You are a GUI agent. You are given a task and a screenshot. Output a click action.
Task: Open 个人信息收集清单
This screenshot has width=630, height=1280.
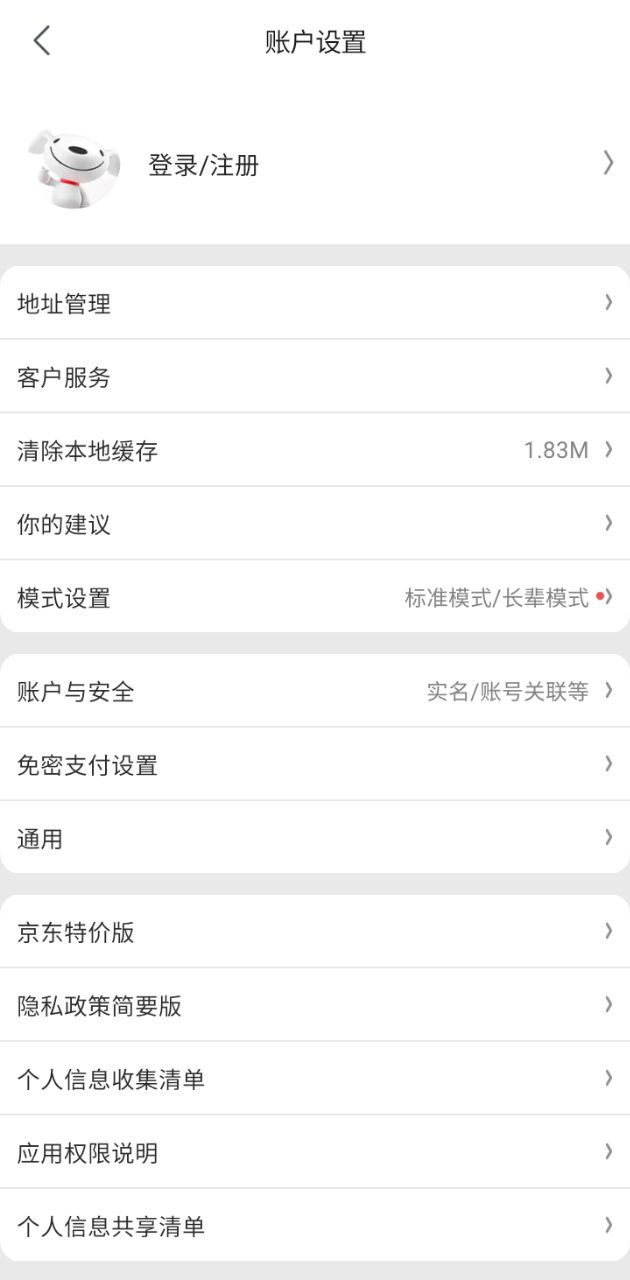pyautogui.click(x=315, y=1079)
